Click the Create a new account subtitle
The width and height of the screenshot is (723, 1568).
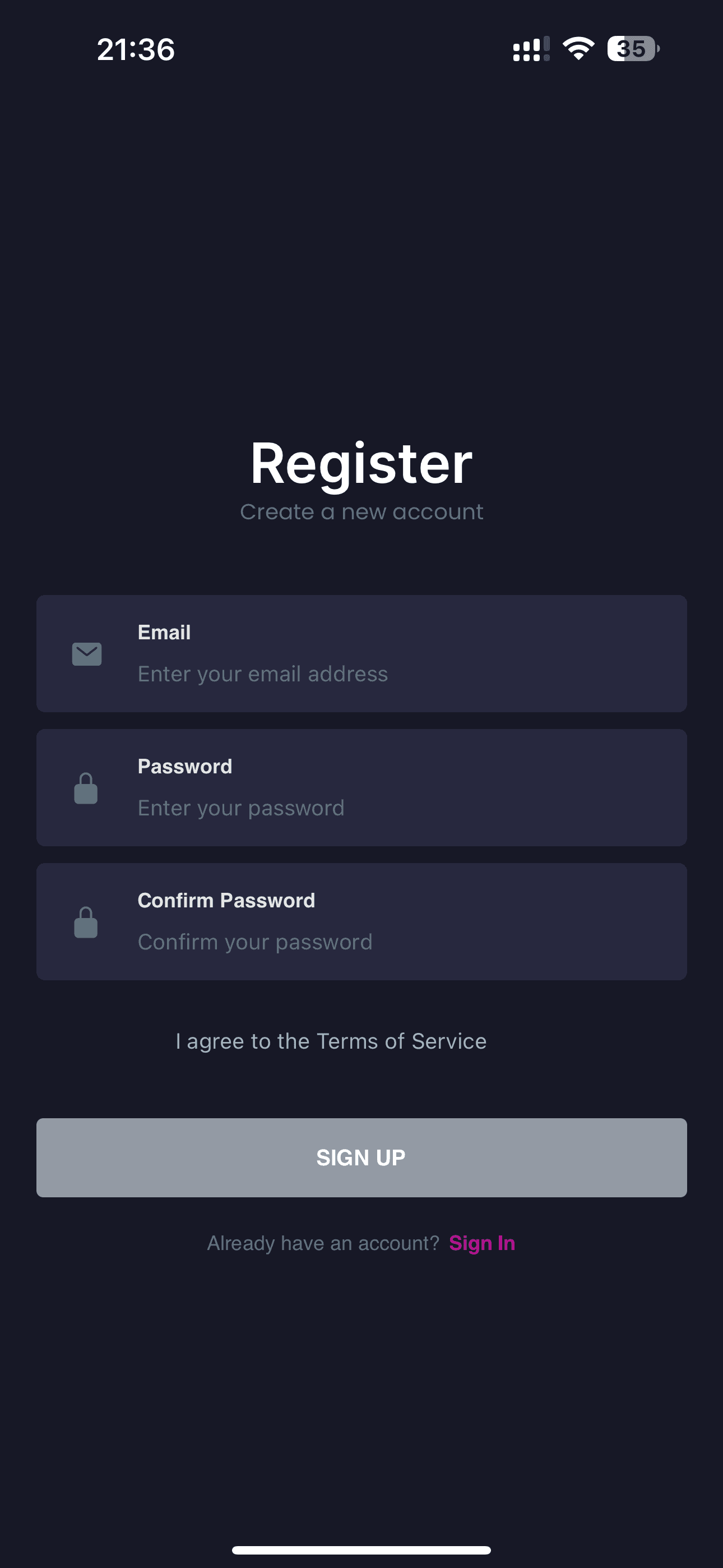(361, 511)
